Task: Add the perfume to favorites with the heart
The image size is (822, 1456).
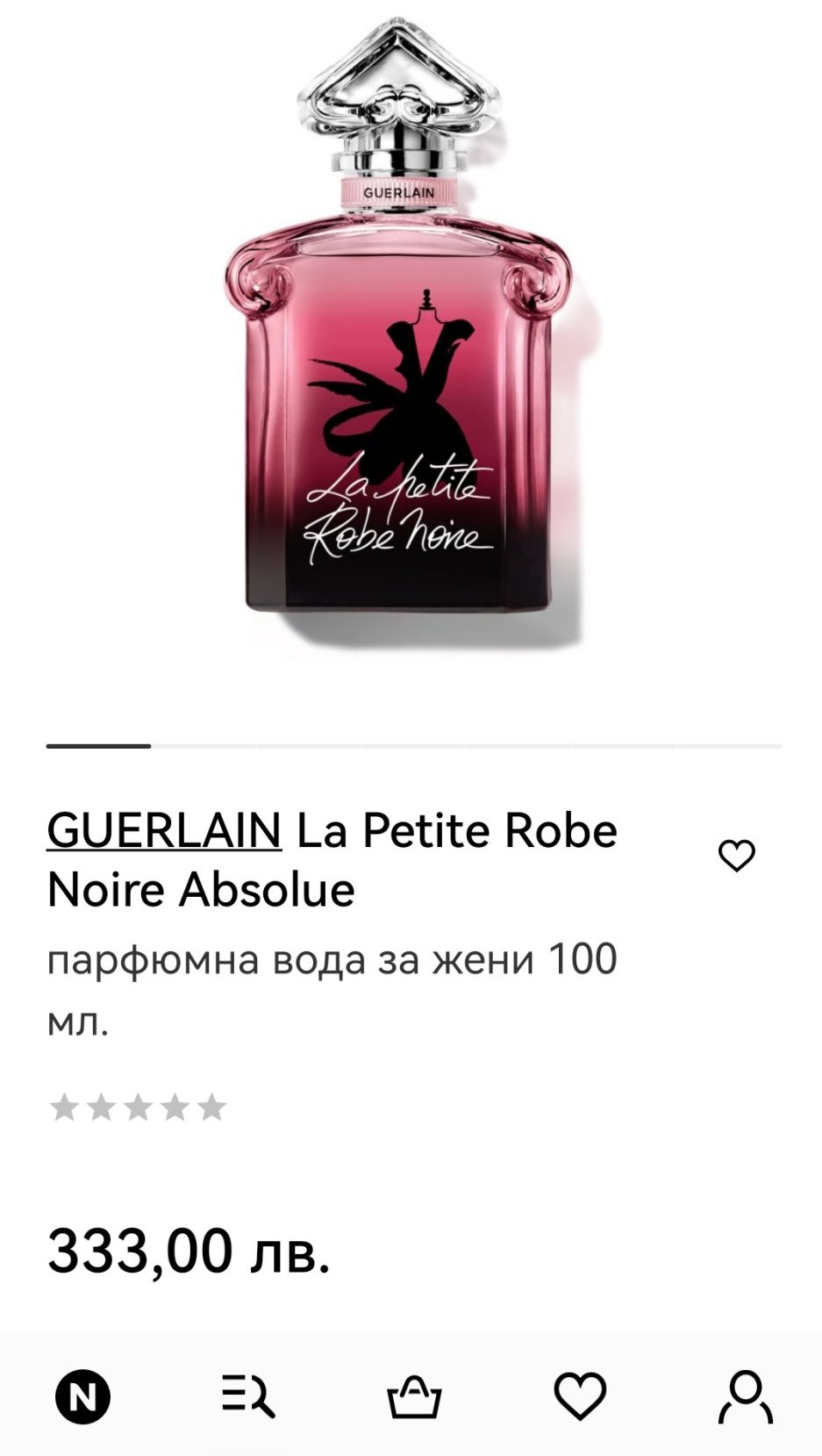Action: coord(736,856)
